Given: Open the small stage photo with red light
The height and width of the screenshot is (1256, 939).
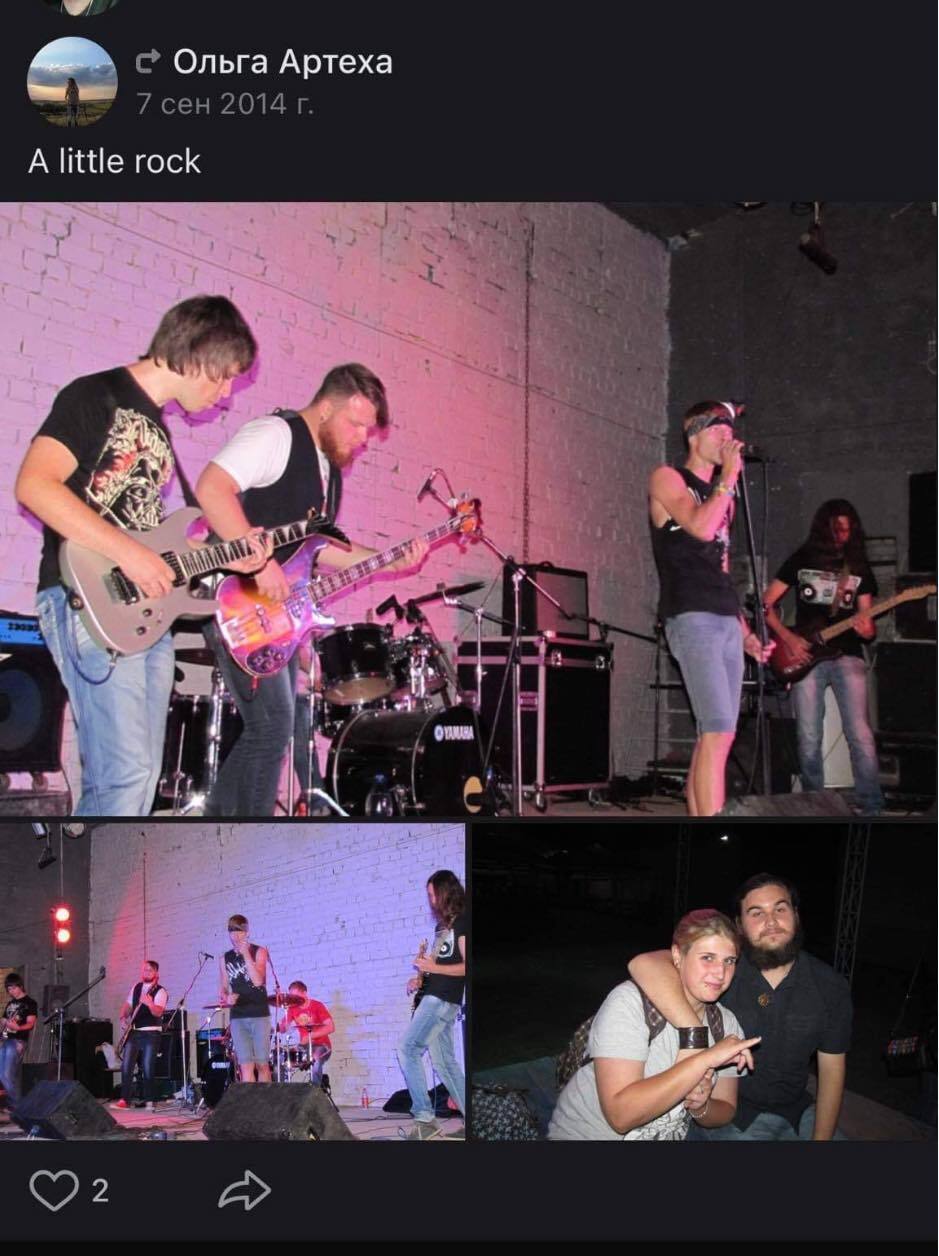Looking at the screenshot, I should pyautogui.click(x=232, y=981).
